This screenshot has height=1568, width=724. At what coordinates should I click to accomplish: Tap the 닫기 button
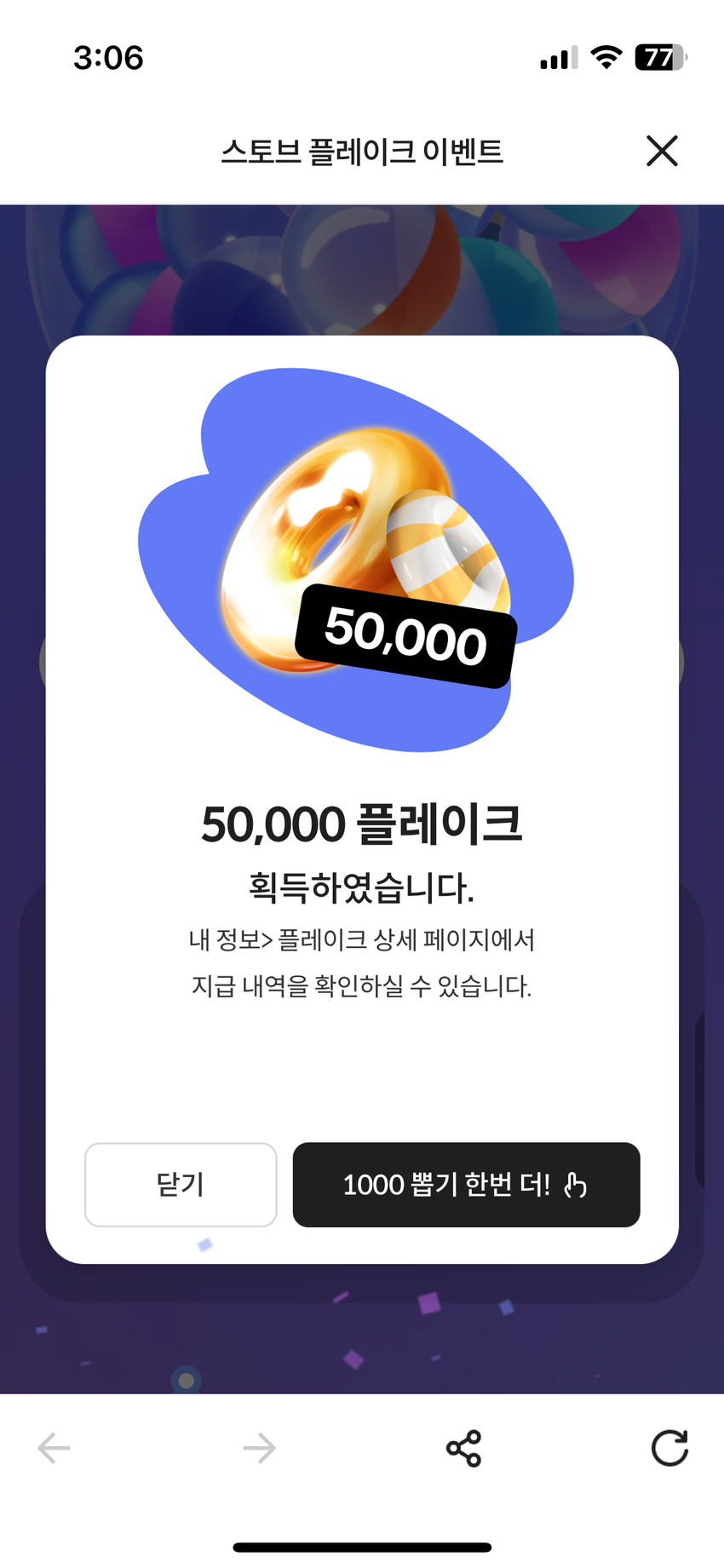coord(181,1184)
